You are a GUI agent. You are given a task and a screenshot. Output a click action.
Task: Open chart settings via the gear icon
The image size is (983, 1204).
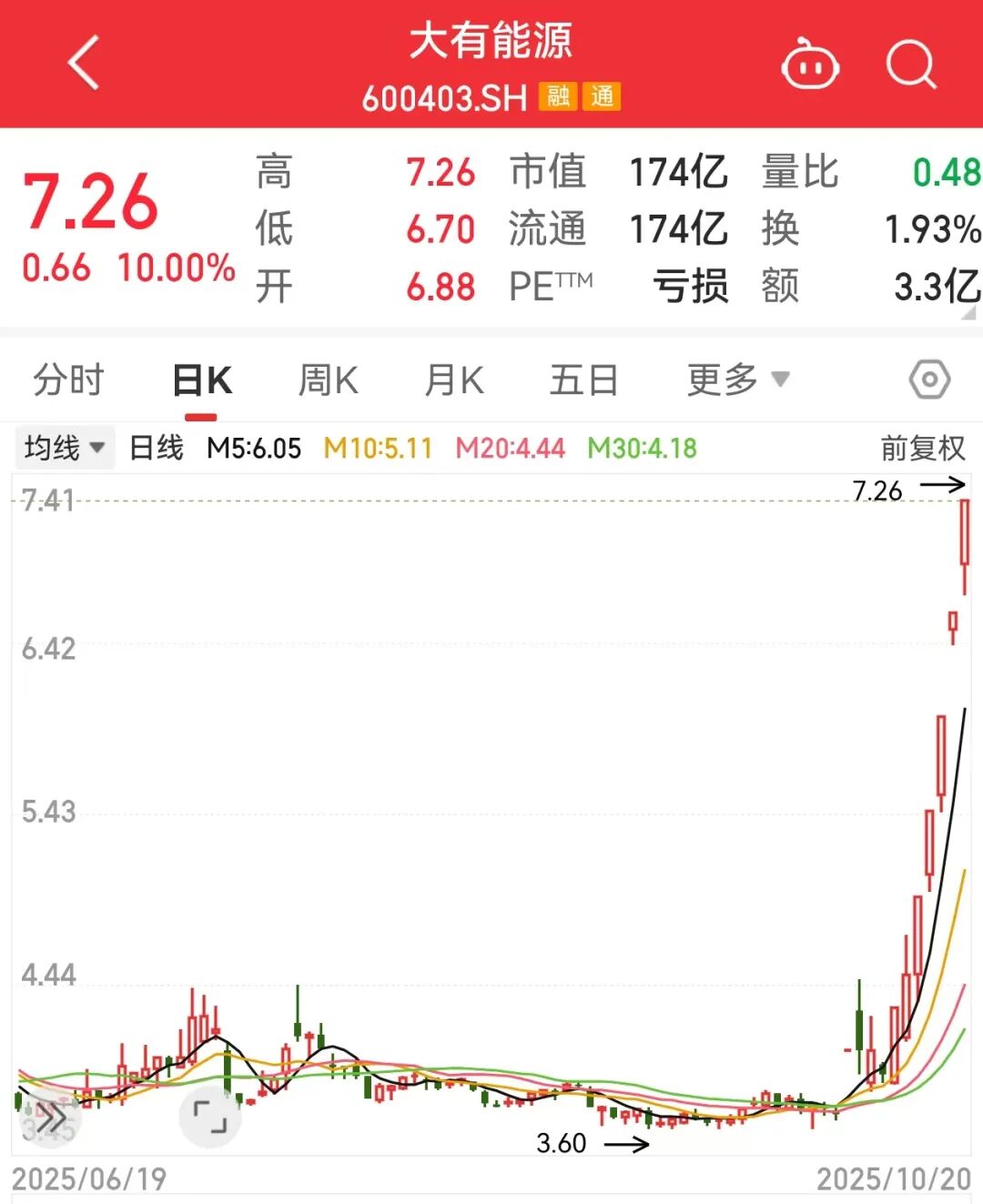[x=930, y=379]
